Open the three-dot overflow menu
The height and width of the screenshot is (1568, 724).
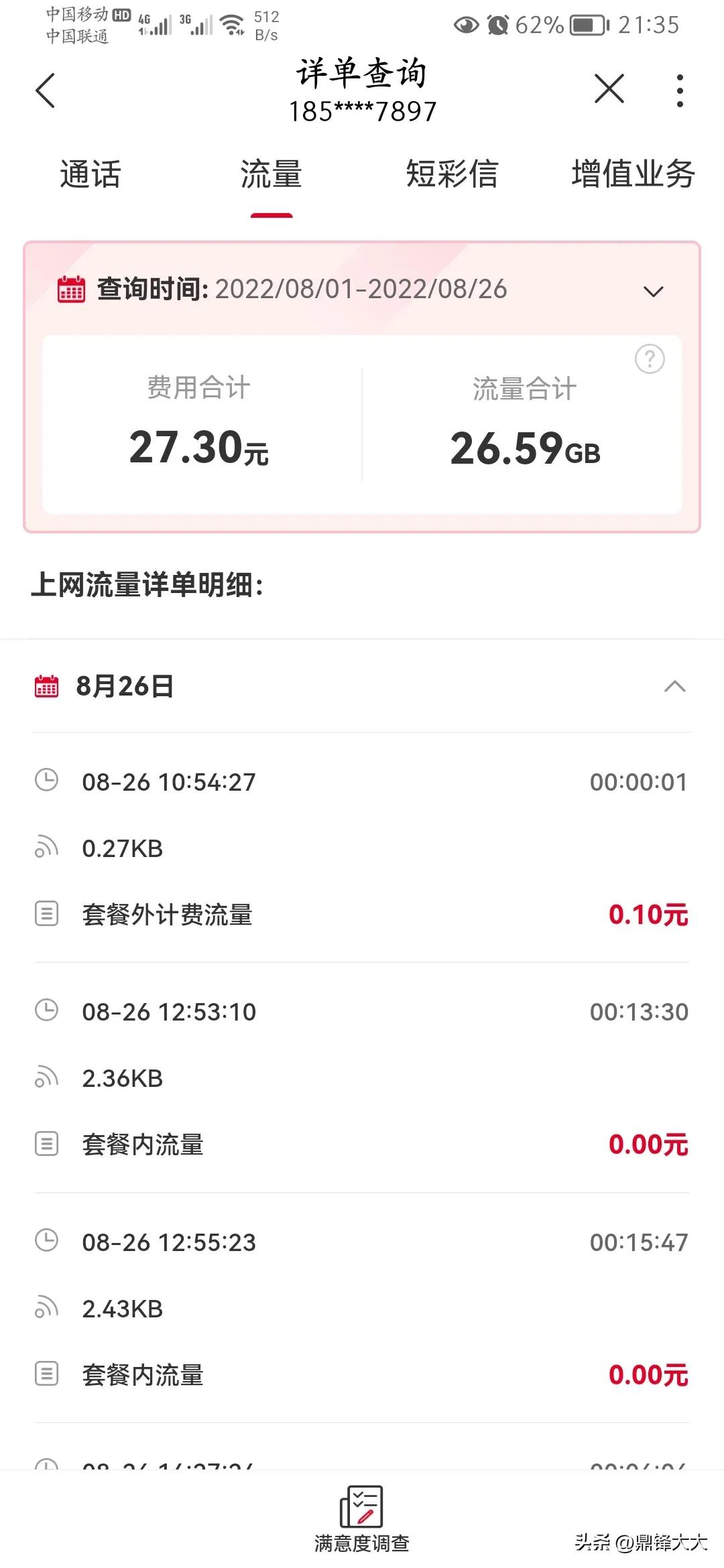(679, 89)
